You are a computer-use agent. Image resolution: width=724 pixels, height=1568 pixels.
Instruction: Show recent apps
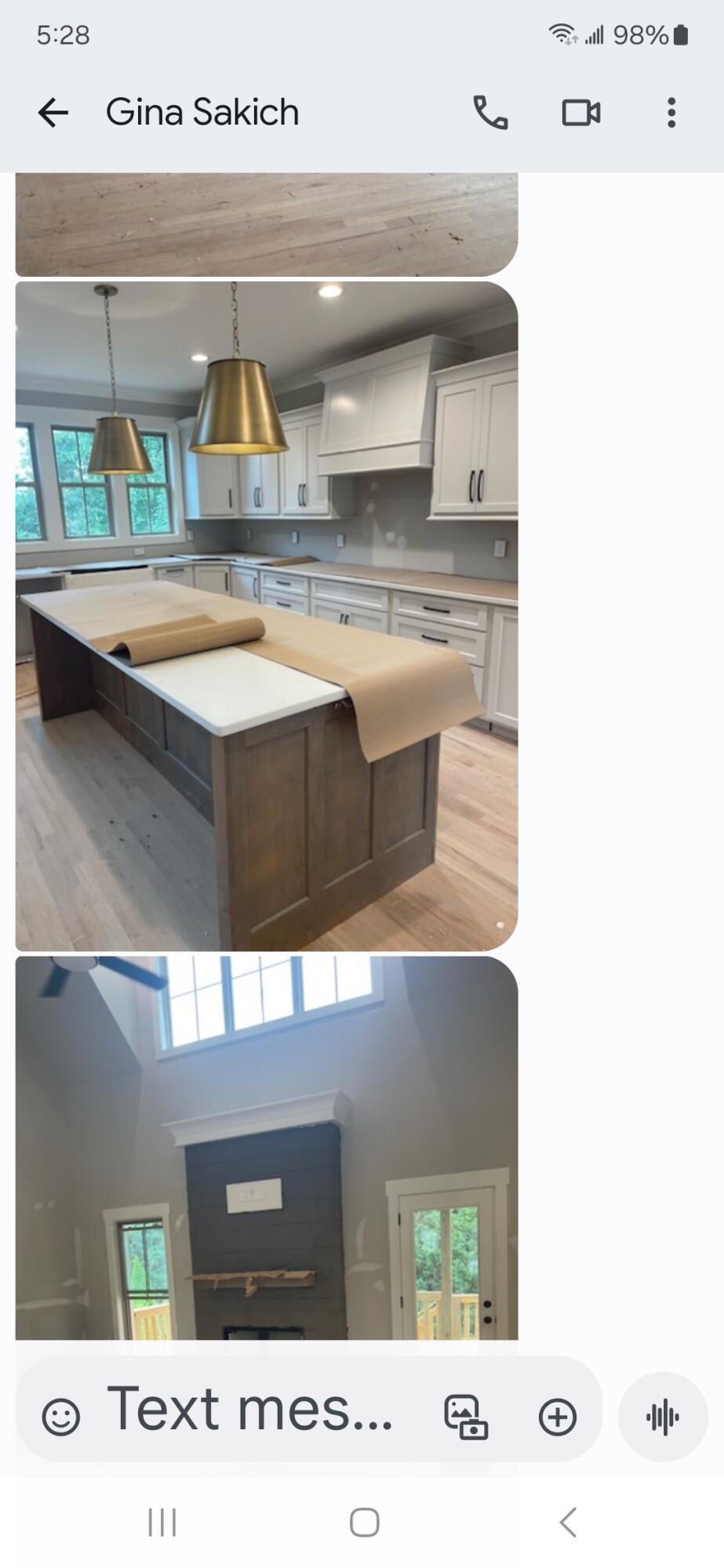(162, 1523)
